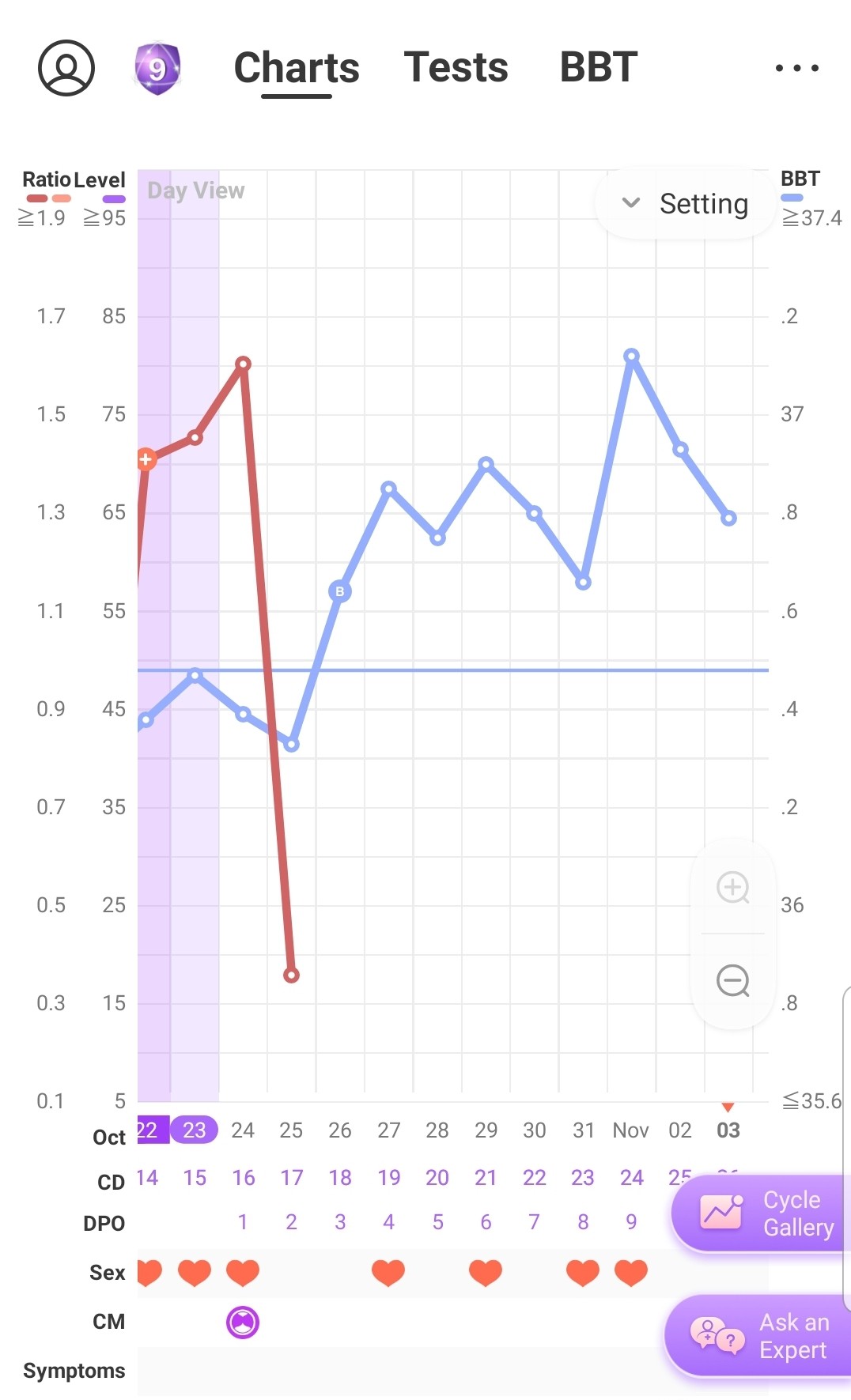Screen dimensions: 851x1400
Task: Open the Cycle Gallery
Action: click(762, 1213)
